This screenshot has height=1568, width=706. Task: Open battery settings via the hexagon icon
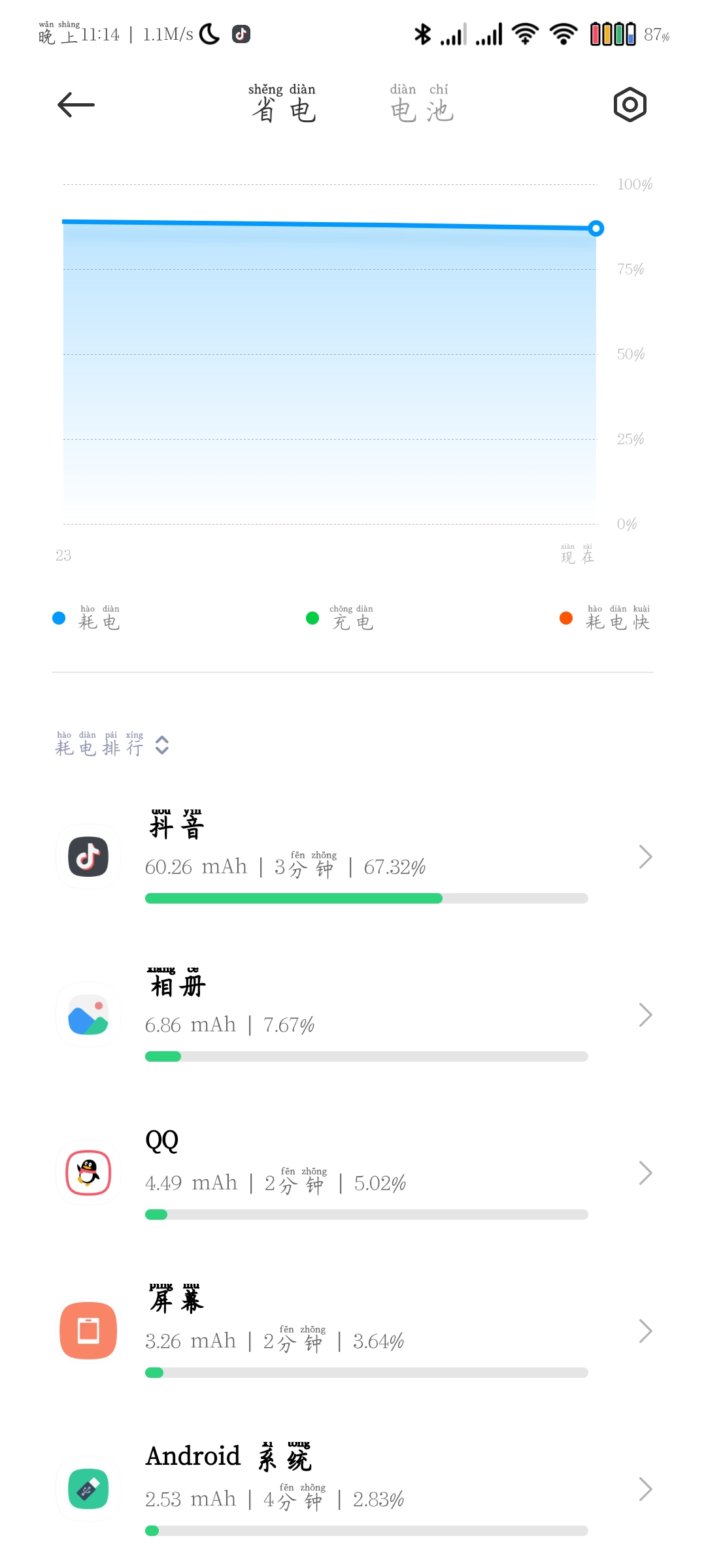click(630, 105)
